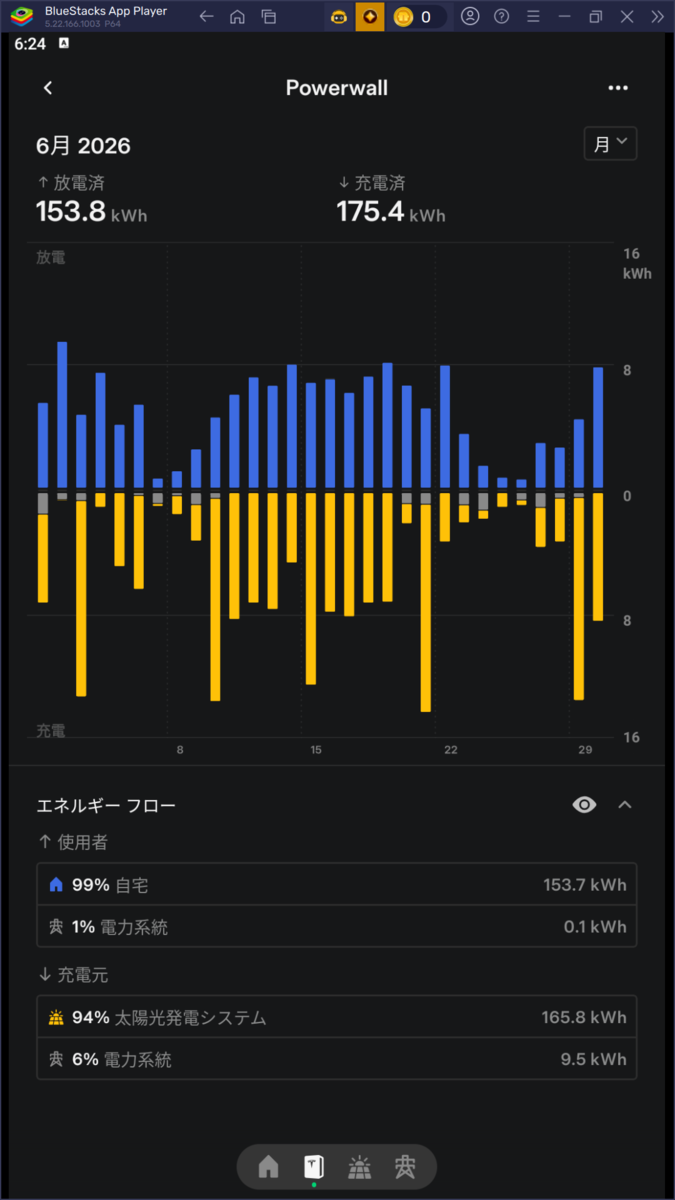Screen dimensions: 675x1200
Task: Switch to the home tab in the bottom bar
Action: pos(268,1166)
